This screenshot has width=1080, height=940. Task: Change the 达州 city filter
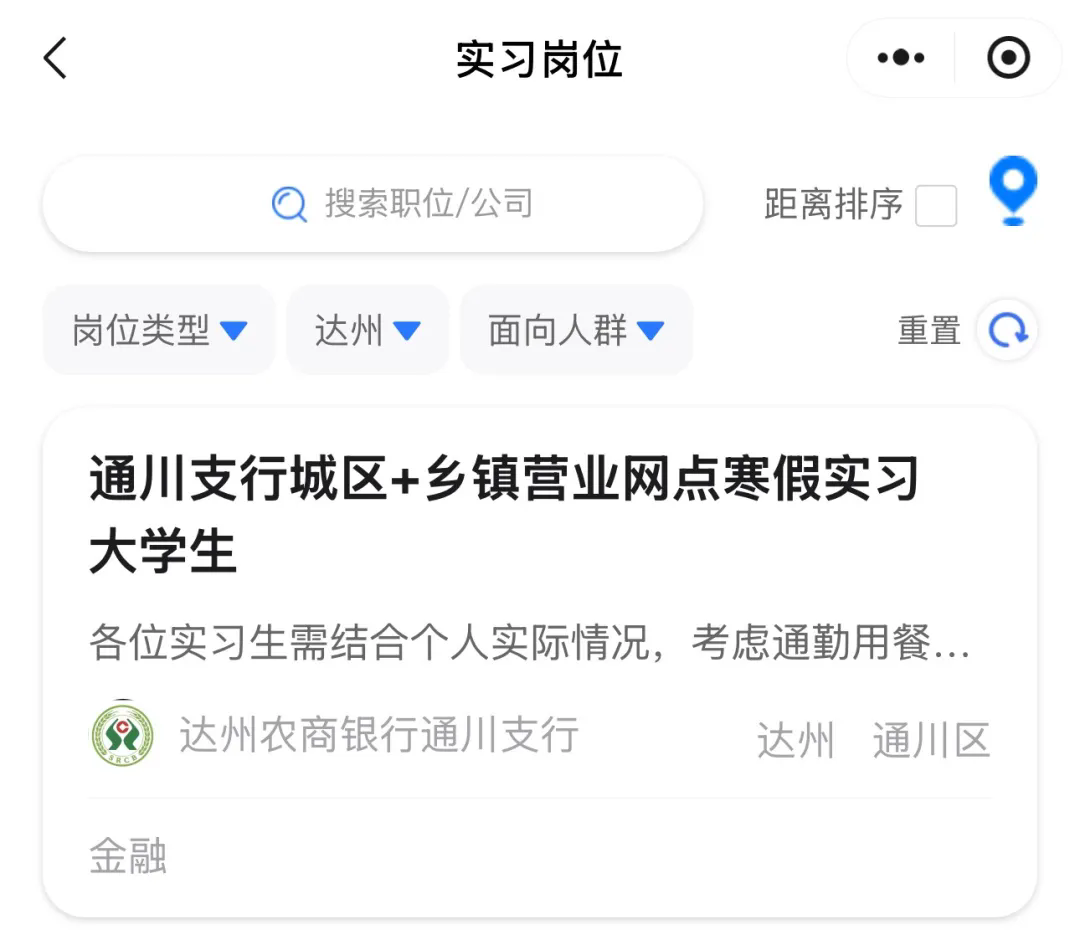[367, 330]
